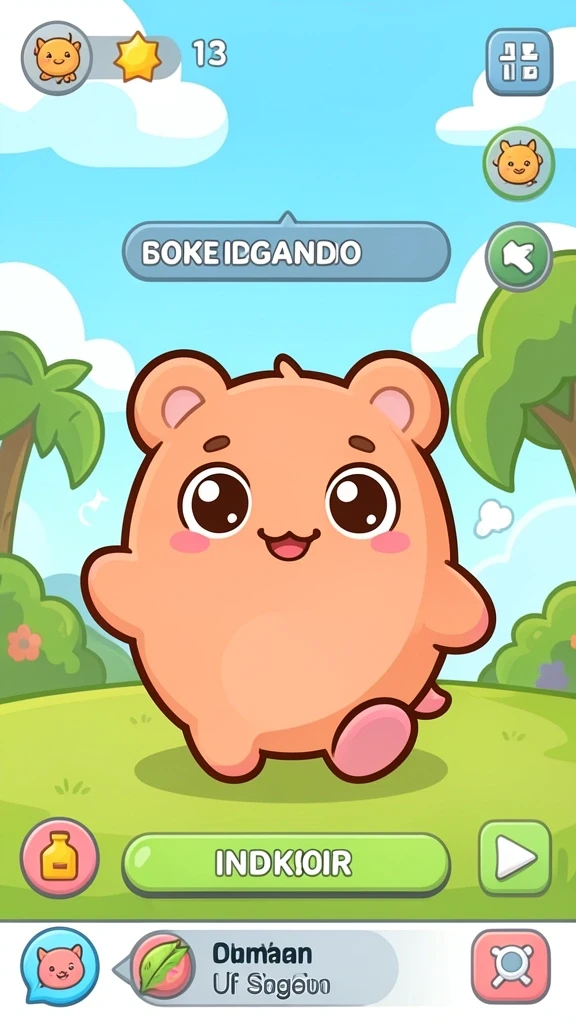Tap the pink bottle item button
This screenshot has width=576, height=1024.
[59, 857]
